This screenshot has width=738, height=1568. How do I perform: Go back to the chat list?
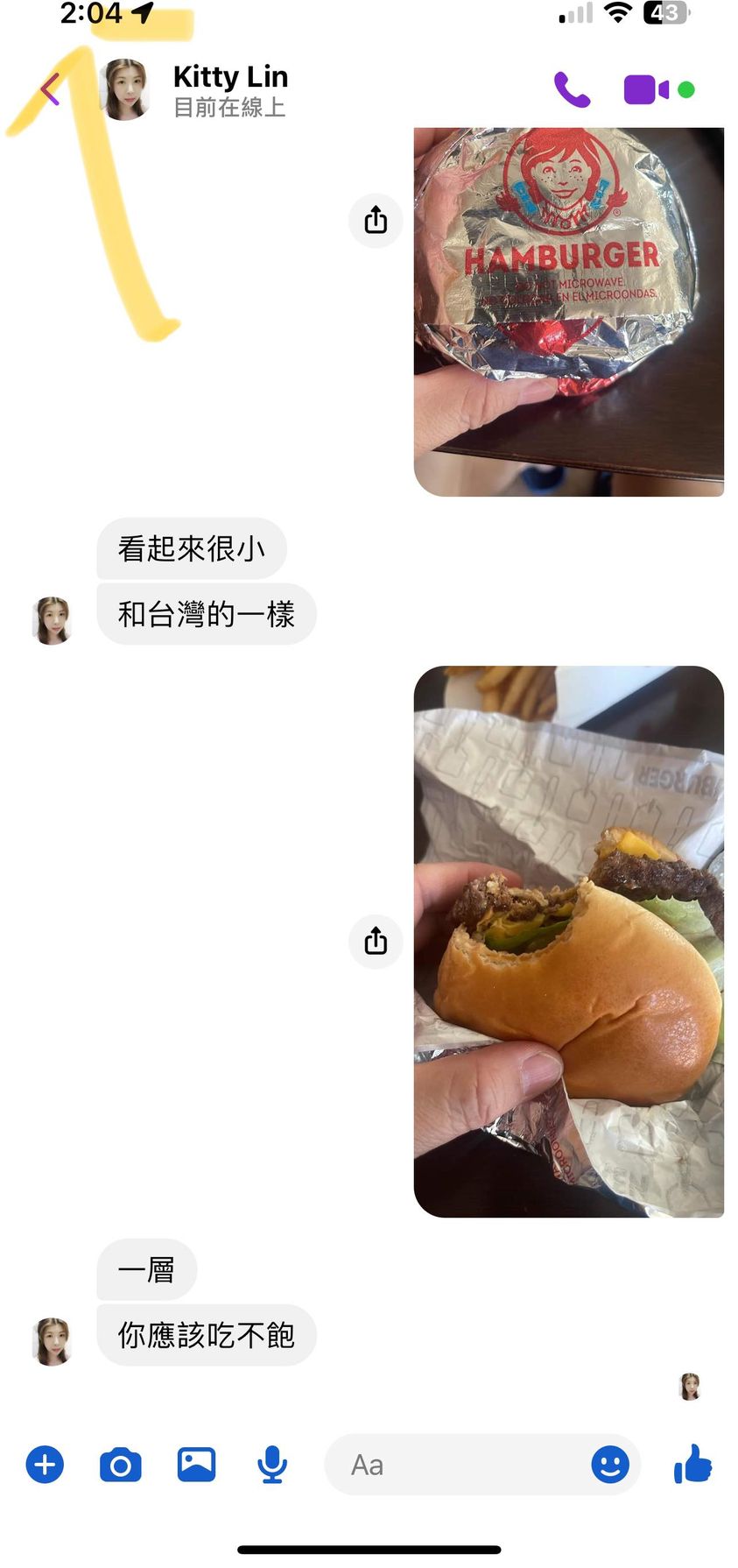pos(50,89)
